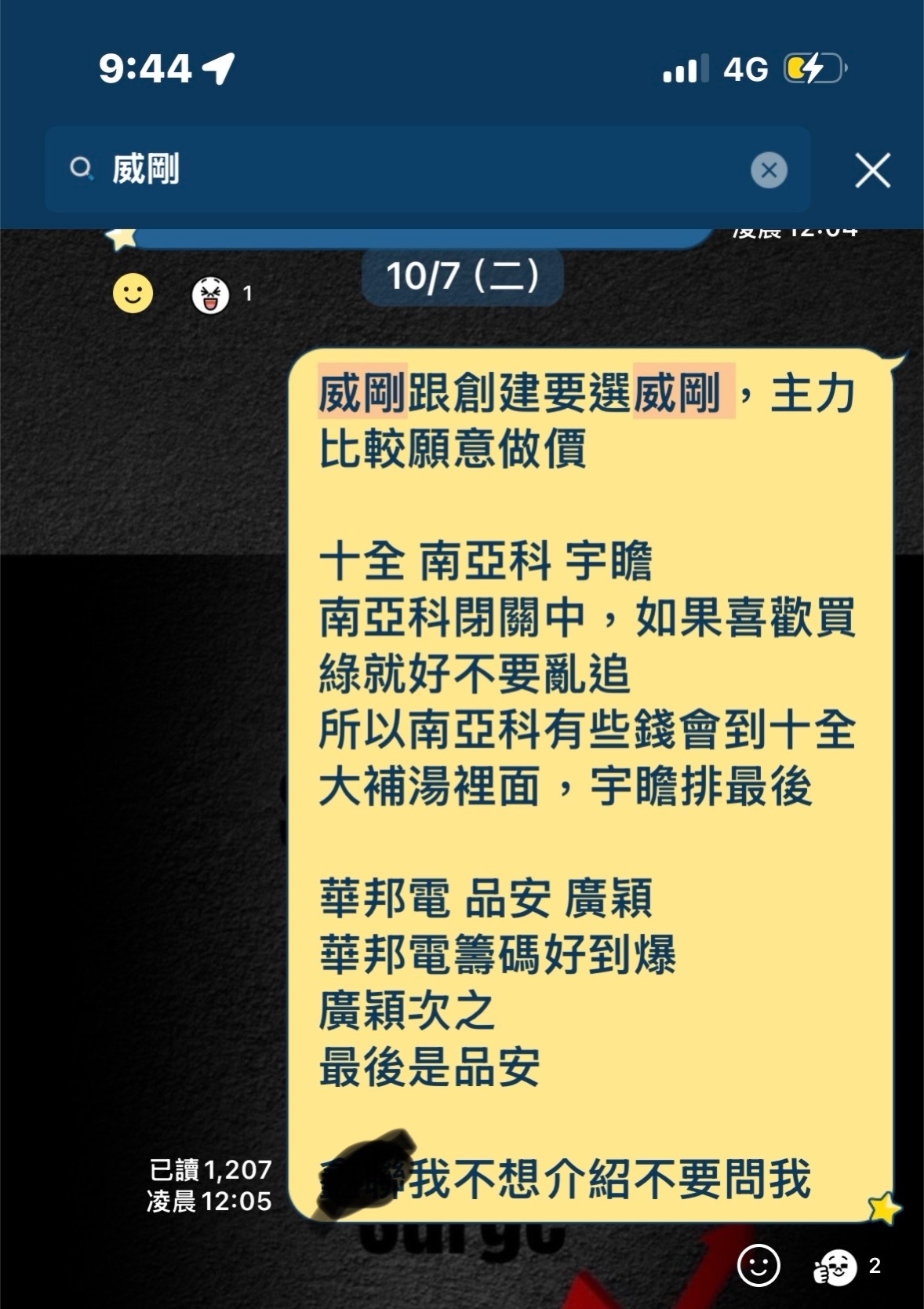Clear the search text with the round x
Screen dimensions: 924x1309
[x=769, y=170]
